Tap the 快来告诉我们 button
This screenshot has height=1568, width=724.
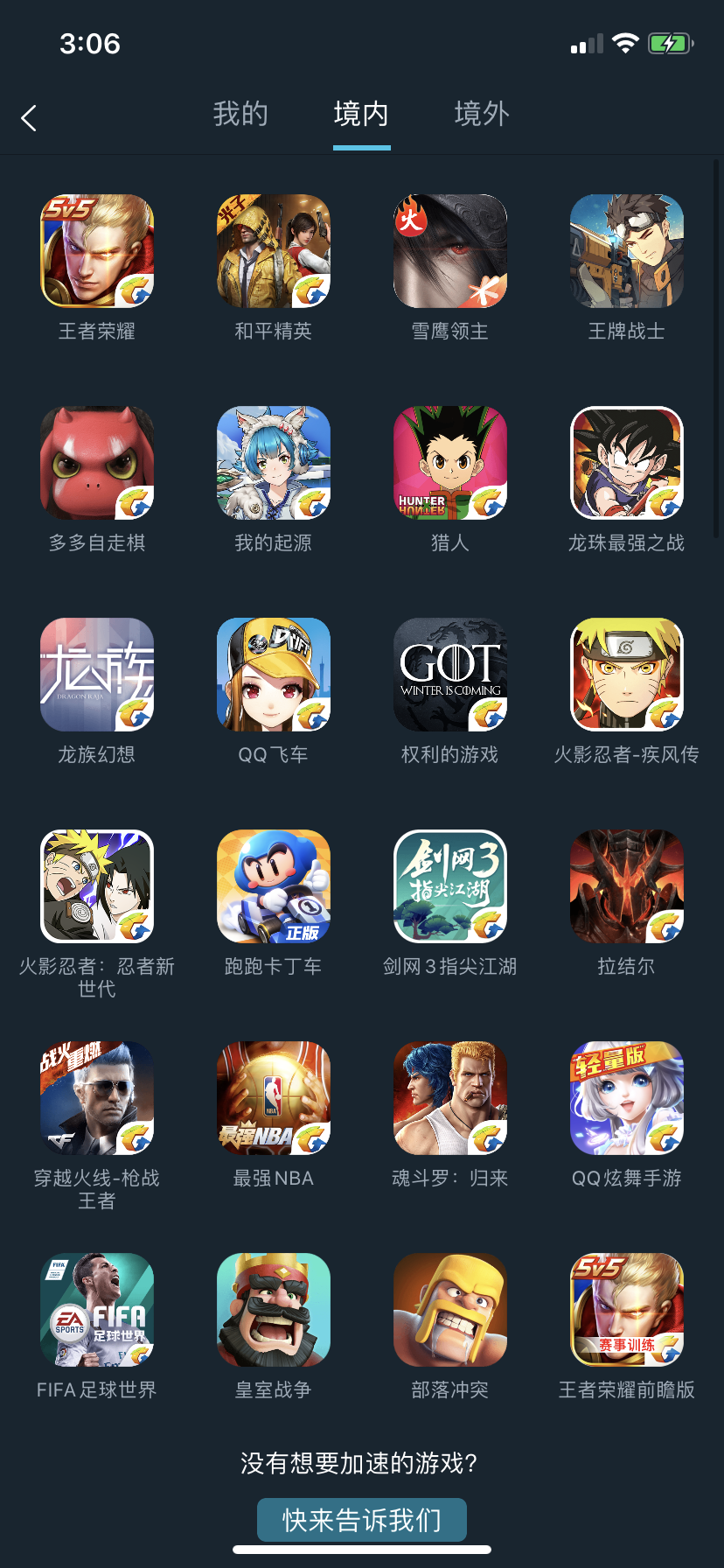point(362,1520)
